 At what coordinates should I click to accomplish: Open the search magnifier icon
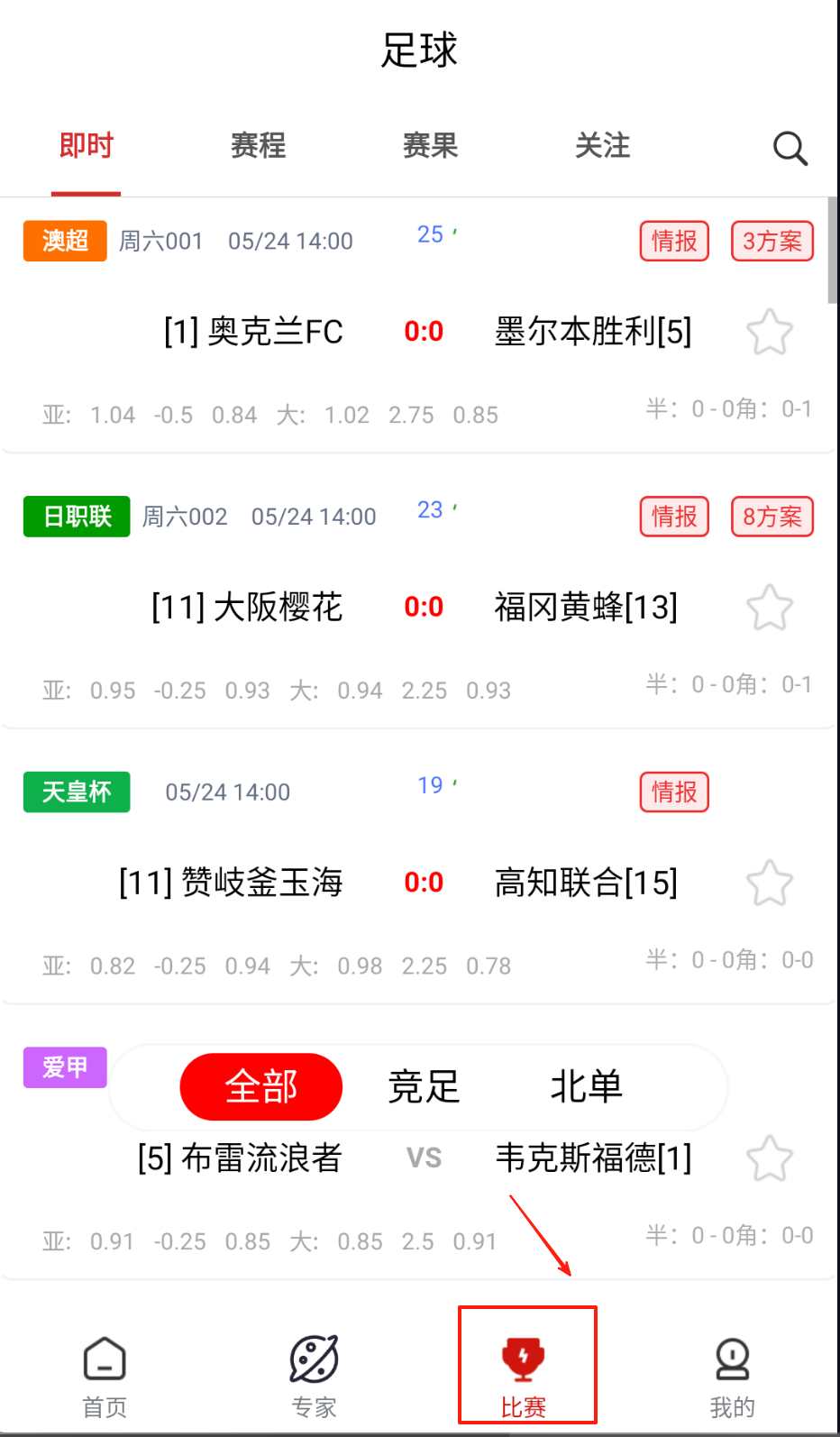[x=790, y=148]
